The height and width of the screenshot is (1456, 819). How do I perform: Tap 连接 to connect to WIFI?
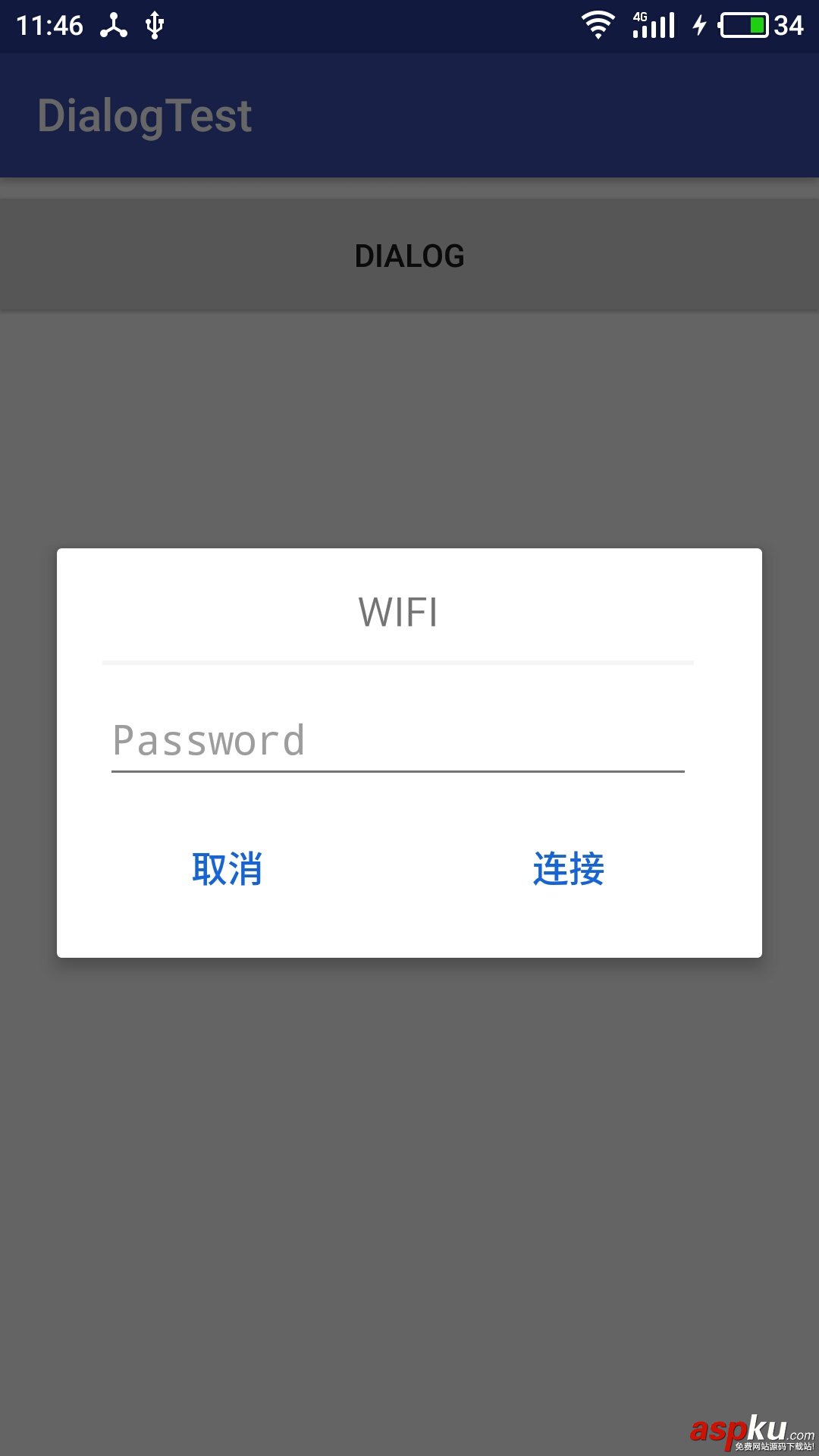pos(568,869)
